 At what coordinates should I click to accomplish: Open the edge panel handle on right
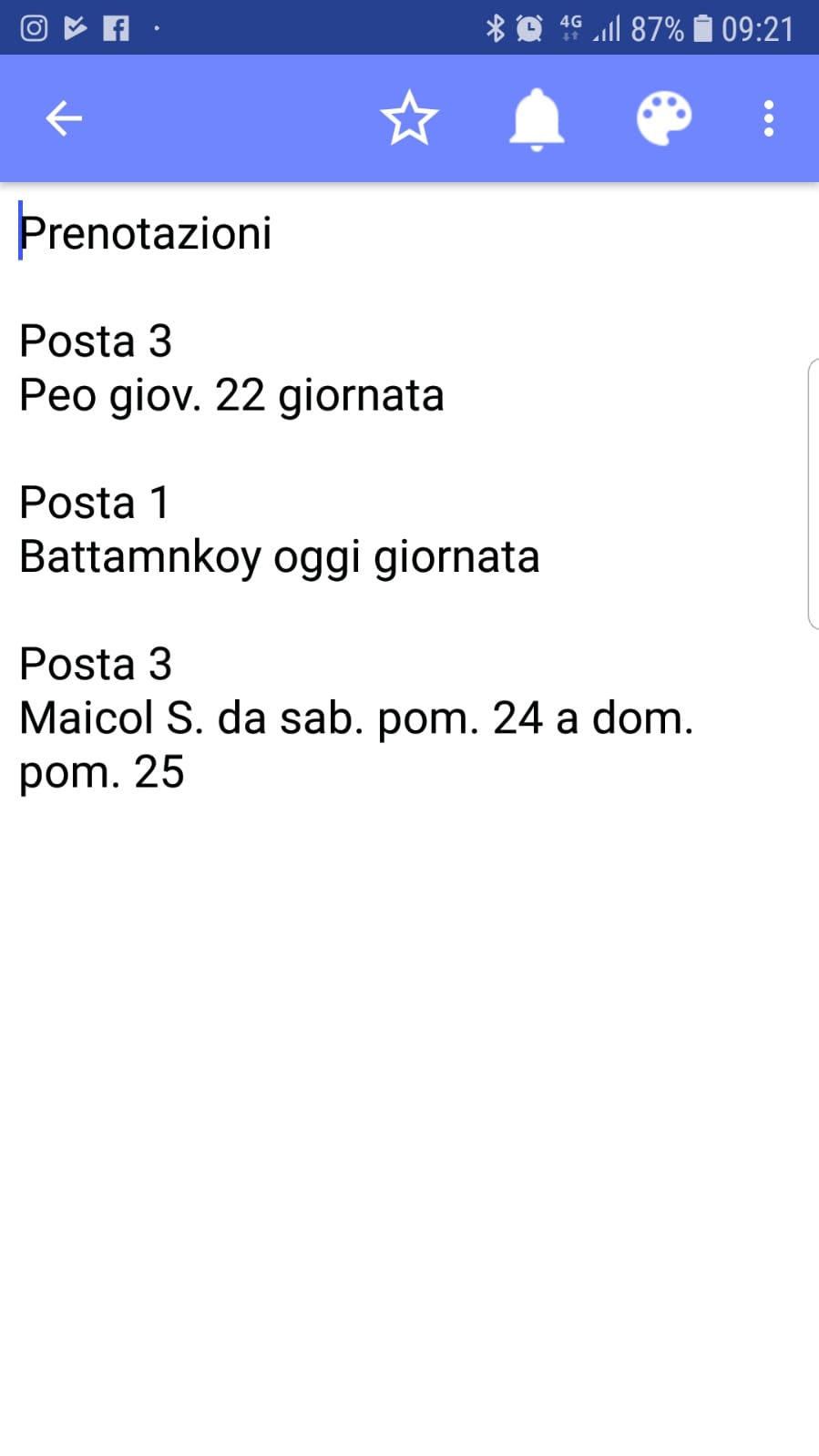(813, 494)
